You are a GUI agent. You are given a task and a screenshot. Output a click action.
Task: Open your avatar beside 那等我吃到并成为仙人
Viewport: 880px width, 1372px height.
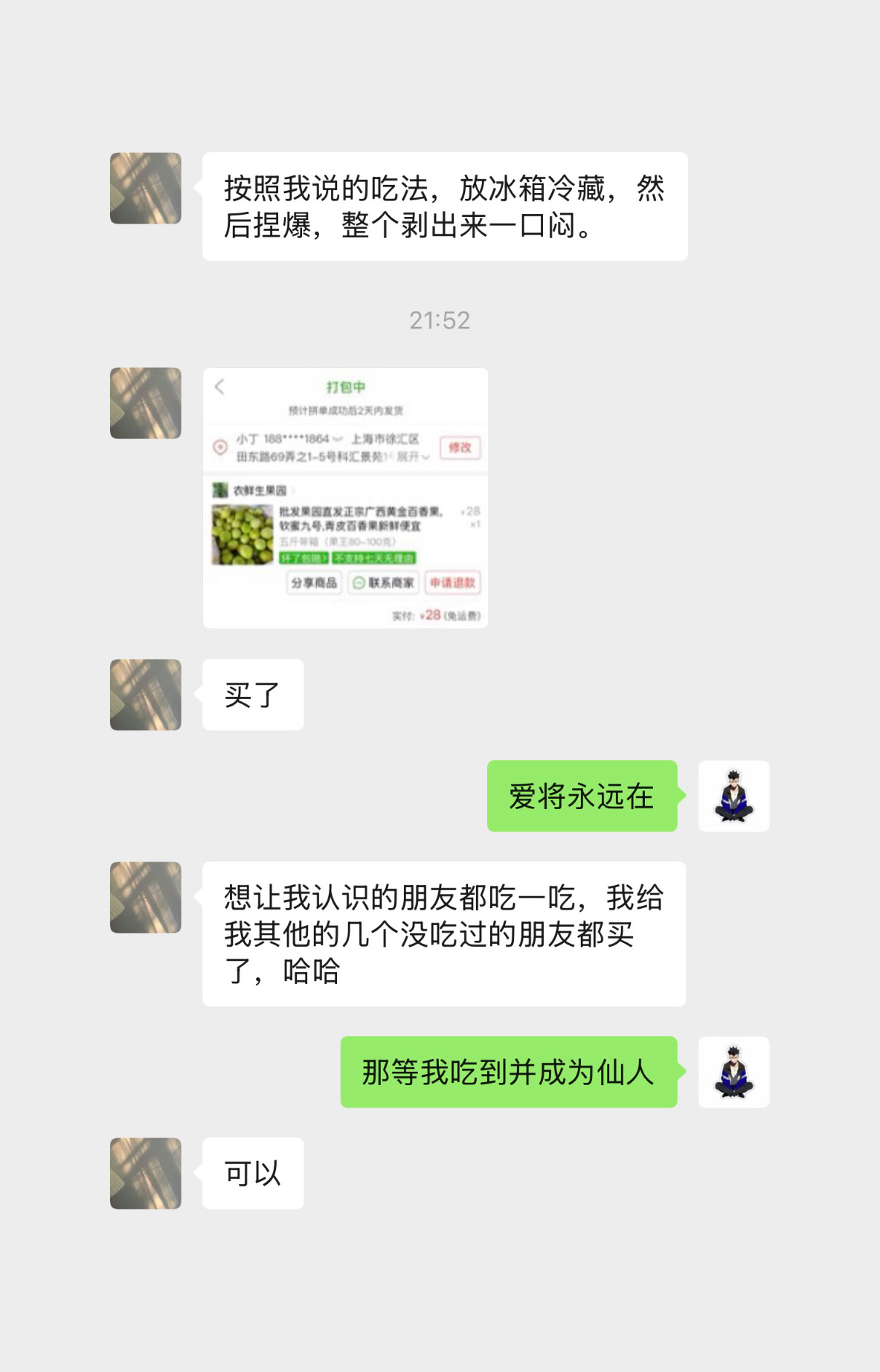tap(734, 1072)
